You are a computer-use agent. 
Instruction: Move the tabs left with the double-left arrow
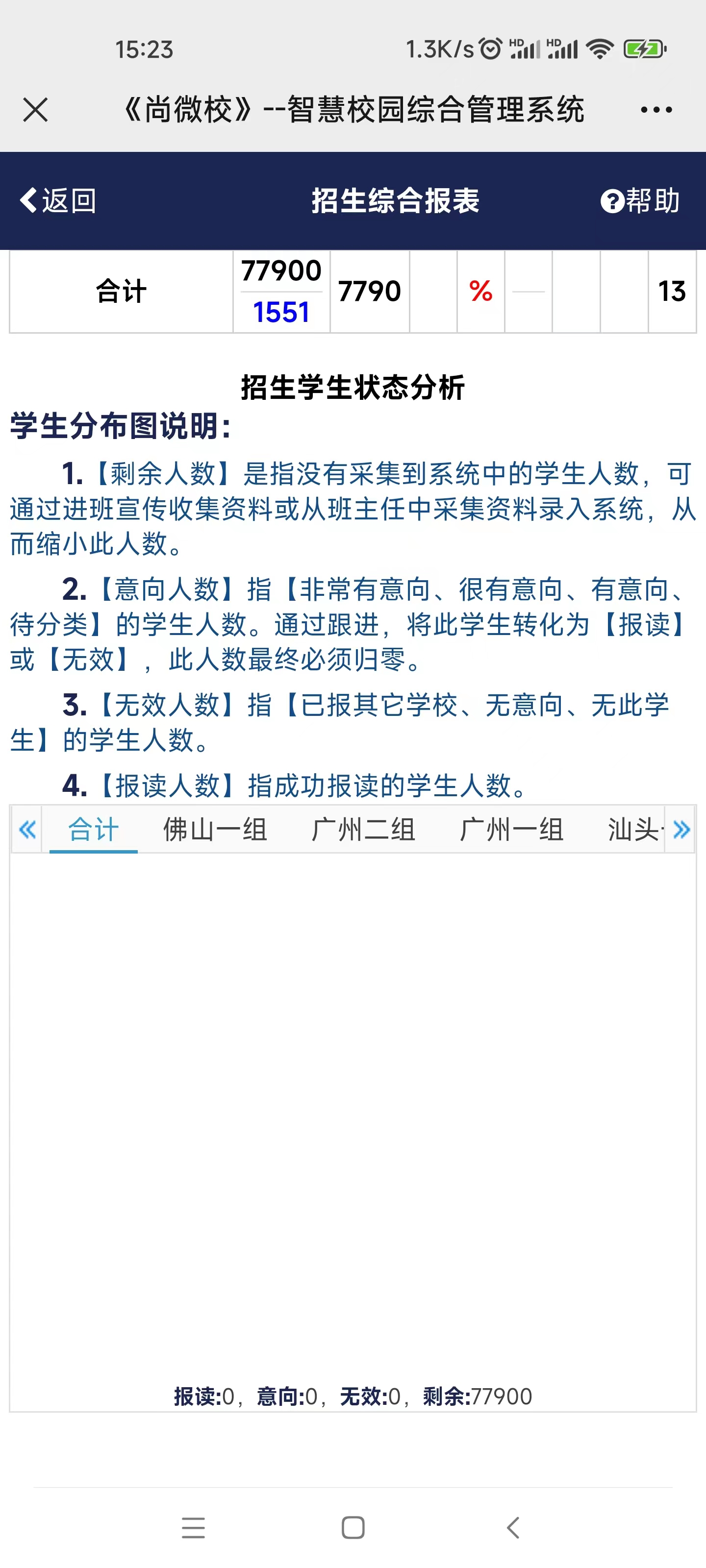pyautogui.click(x=27, y=829)
